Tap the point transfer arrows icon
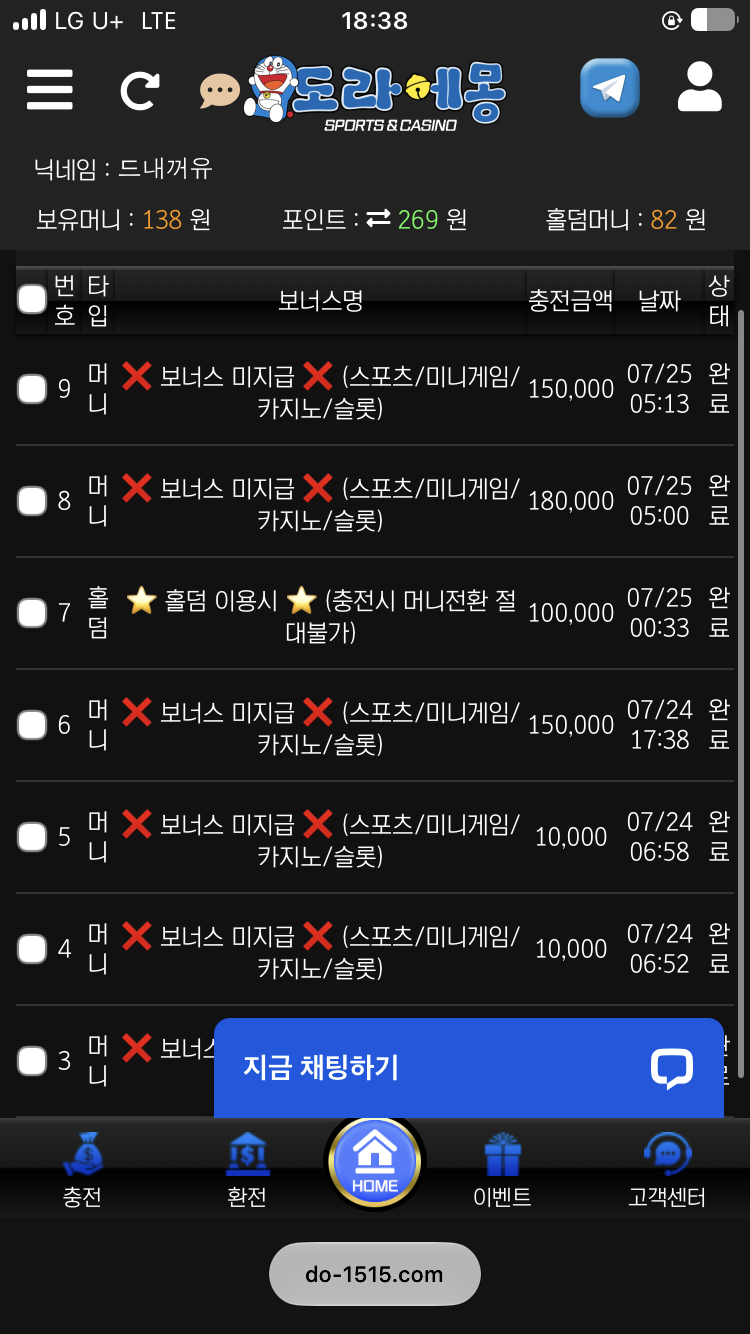The width and height of the screenshot is (750, 1334). [378, 218]
